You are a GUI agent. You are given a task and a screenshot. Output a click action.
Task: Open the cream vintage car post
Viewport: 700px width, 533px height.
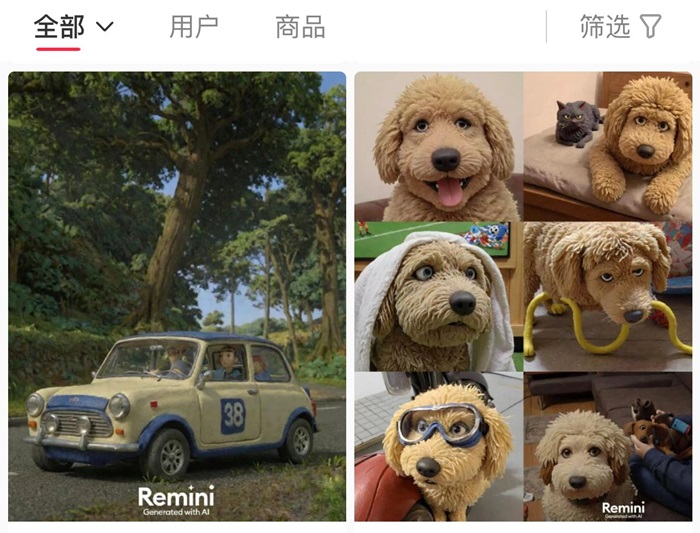click(x=177, y=296)
